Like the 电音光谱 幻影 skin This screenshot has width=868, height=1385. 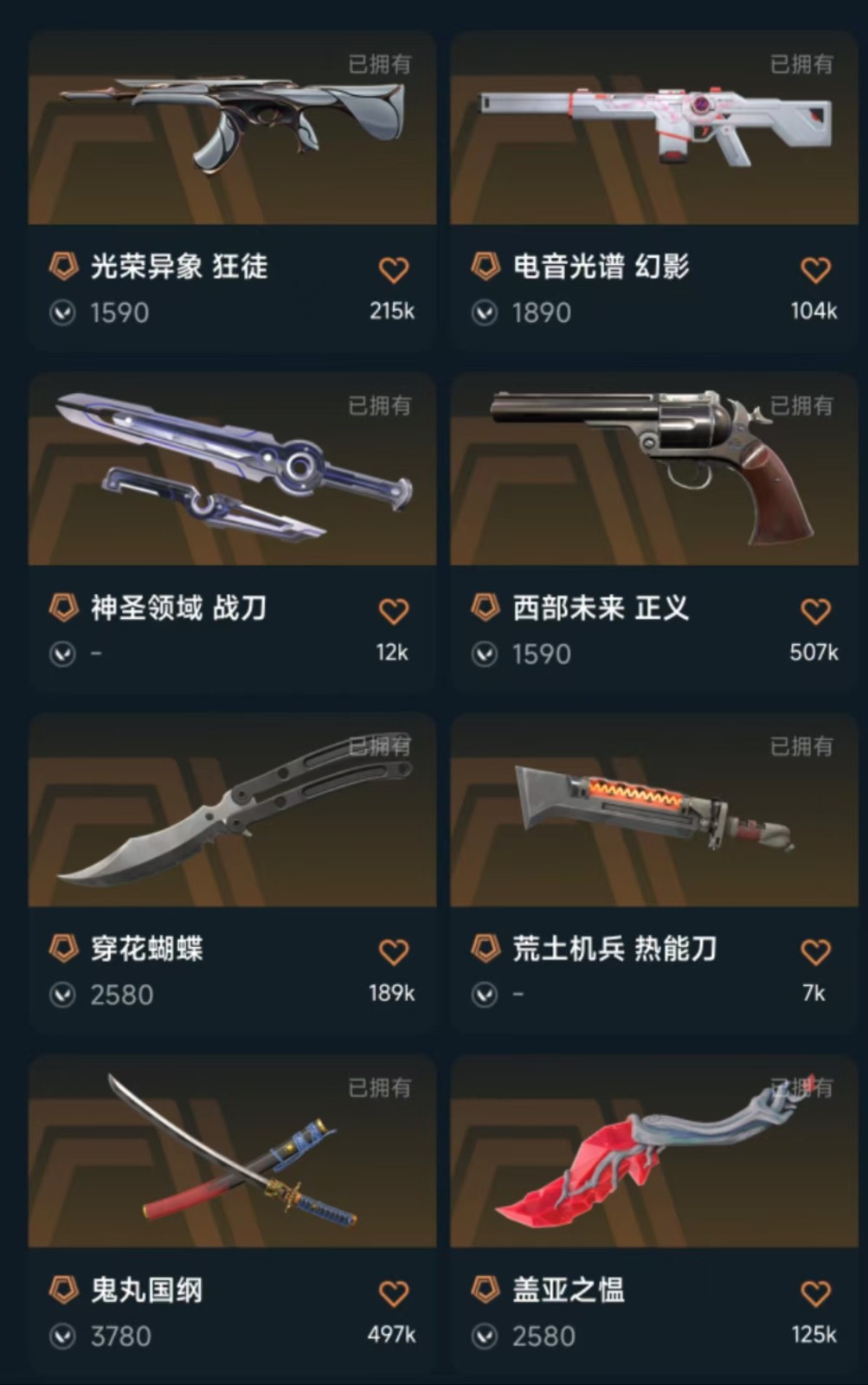(815, 270)
